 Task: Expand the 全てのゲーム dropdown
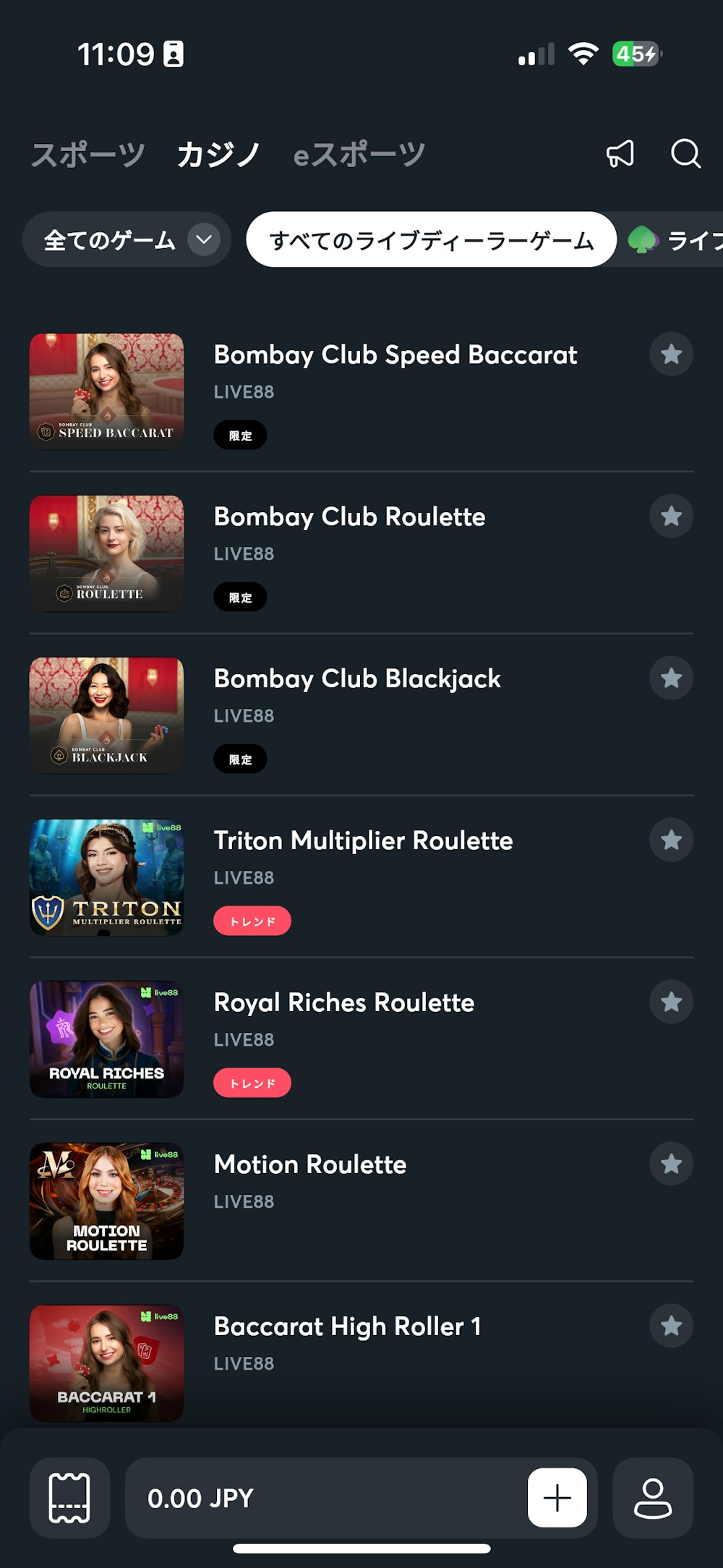click(x=127, y=239)
